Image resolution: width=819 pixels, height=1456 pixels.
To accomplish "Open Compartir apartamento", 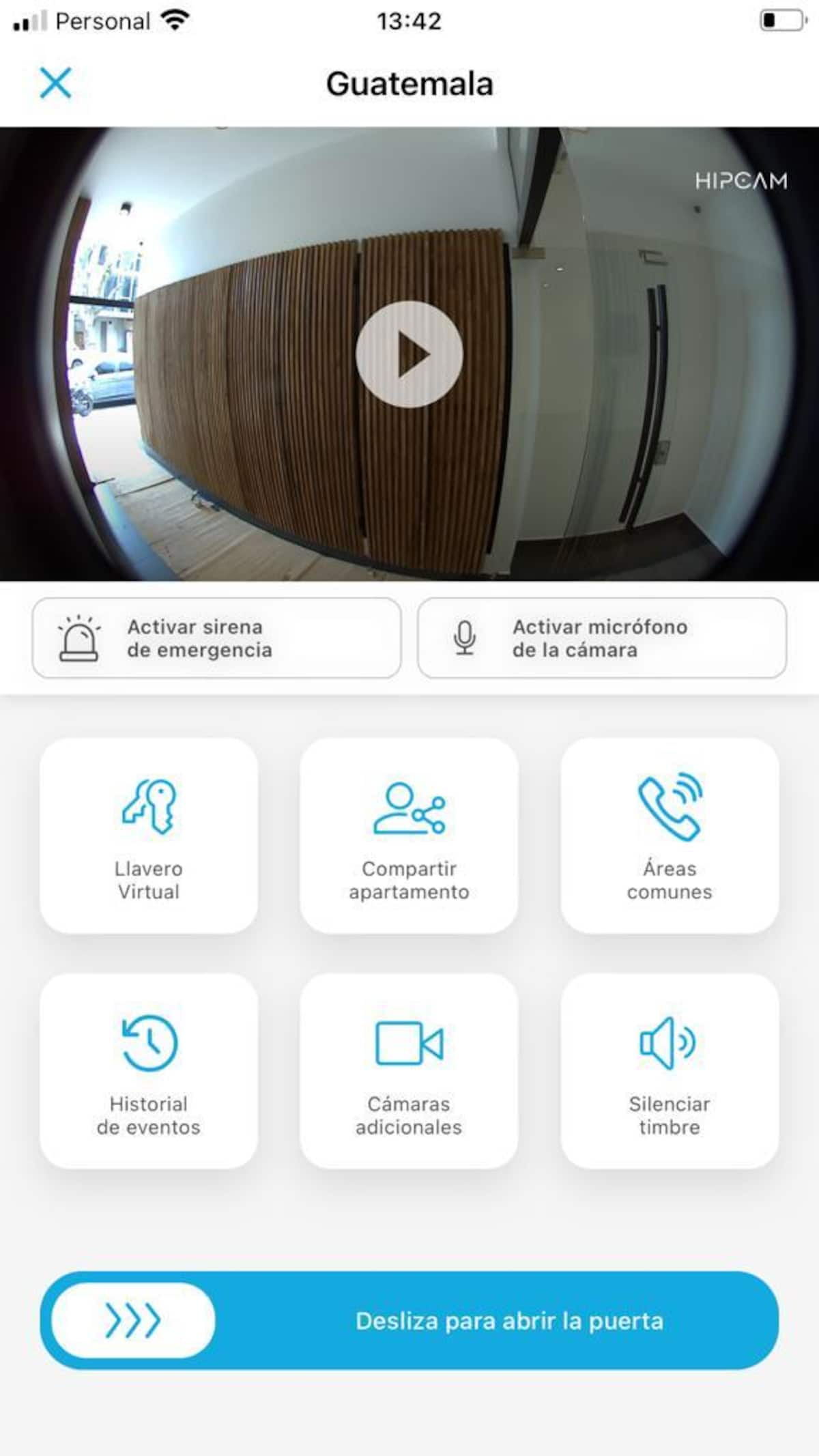I will point(409,835).
